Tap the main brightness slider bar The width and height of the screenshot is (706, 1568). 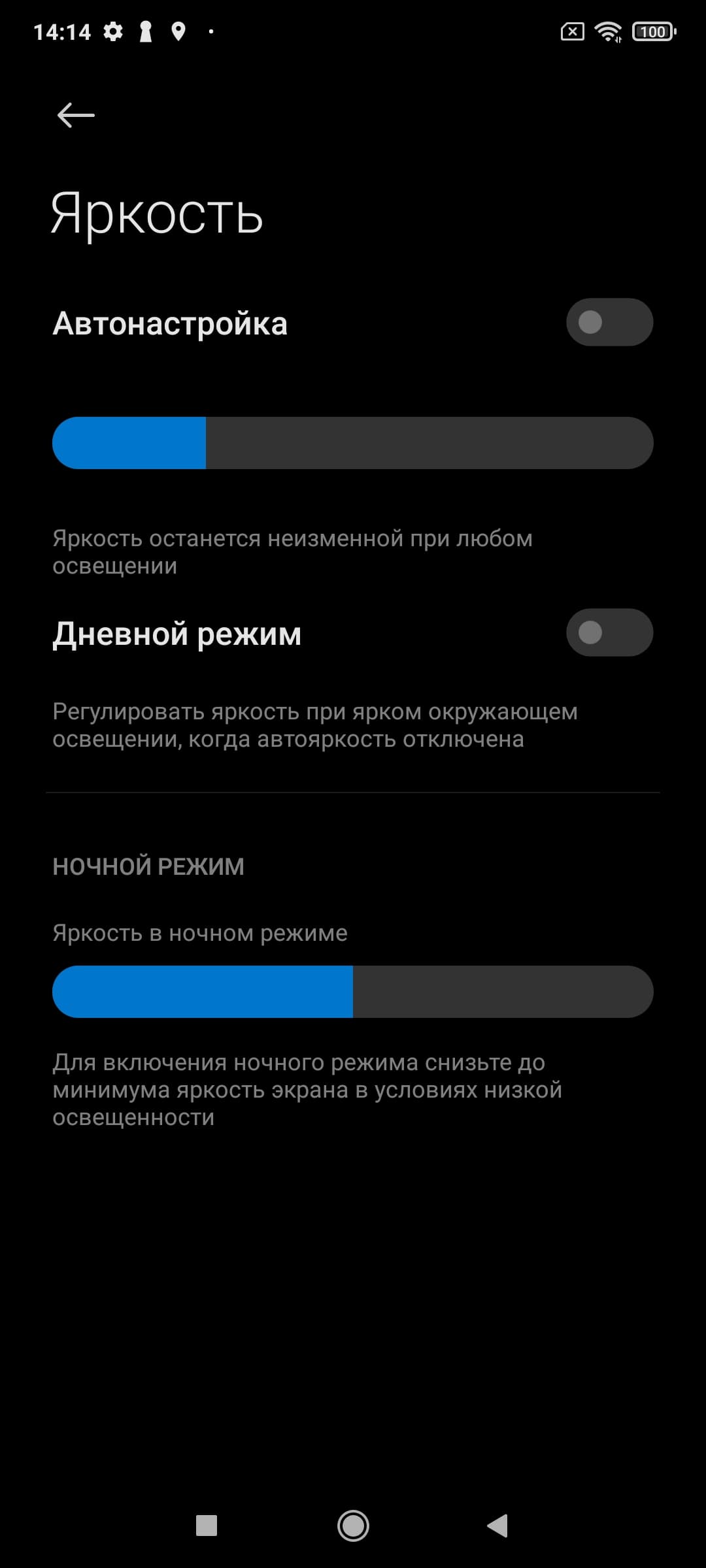(353, 443)
